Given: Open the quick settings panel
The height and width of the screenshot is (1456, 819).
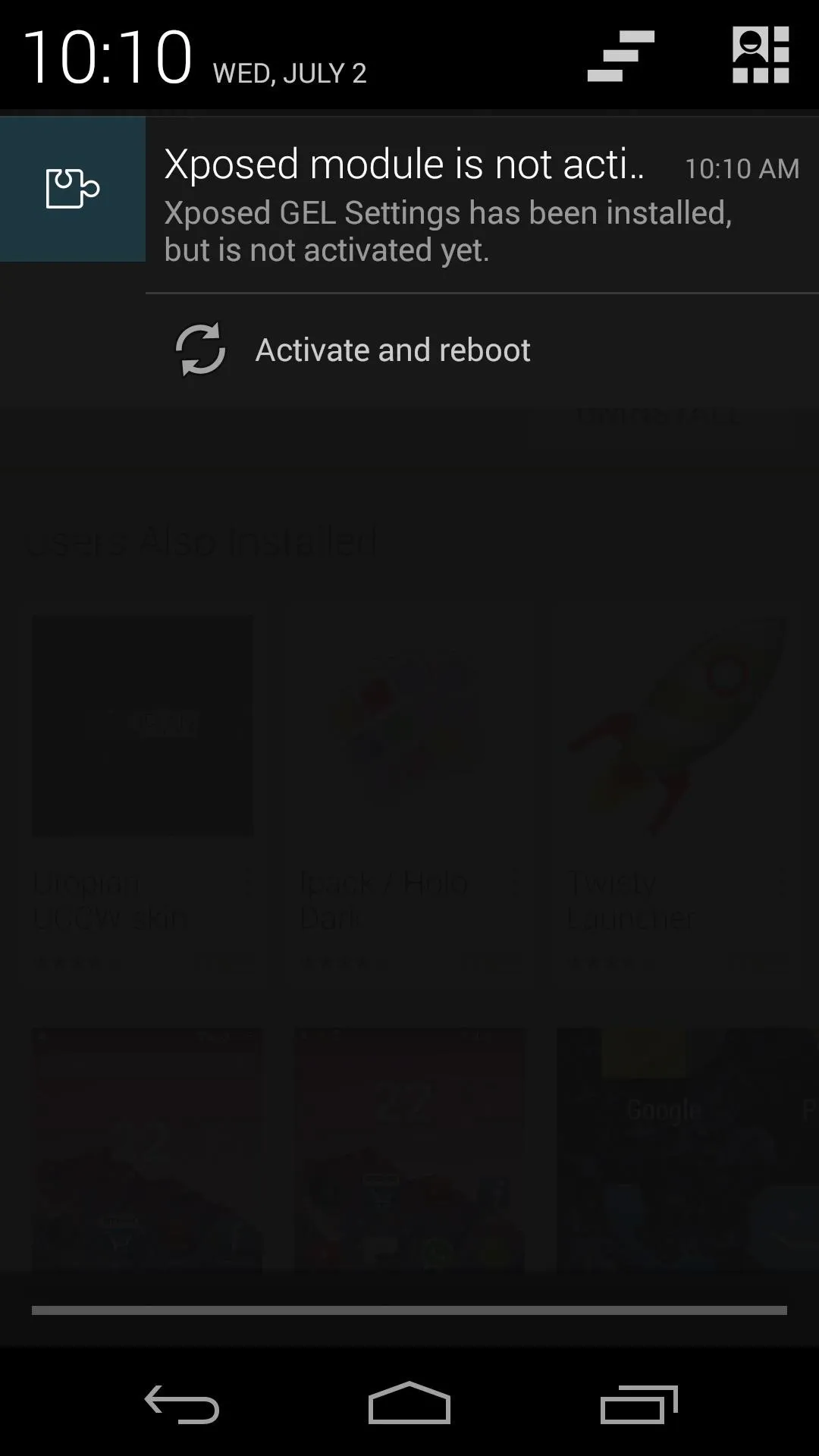Looking at the screenshot, I should [761, 55].
